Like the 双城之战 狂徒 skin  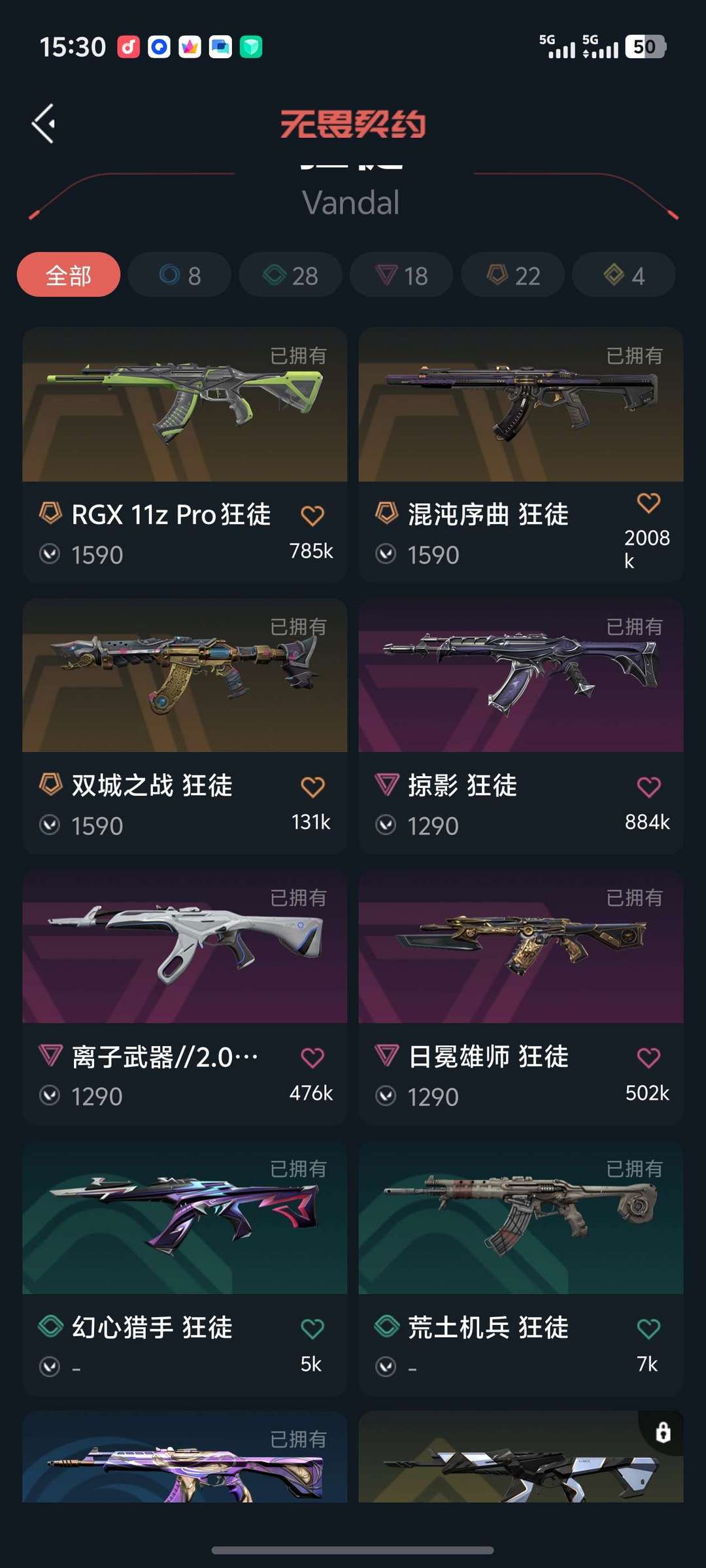pos(312,787)
